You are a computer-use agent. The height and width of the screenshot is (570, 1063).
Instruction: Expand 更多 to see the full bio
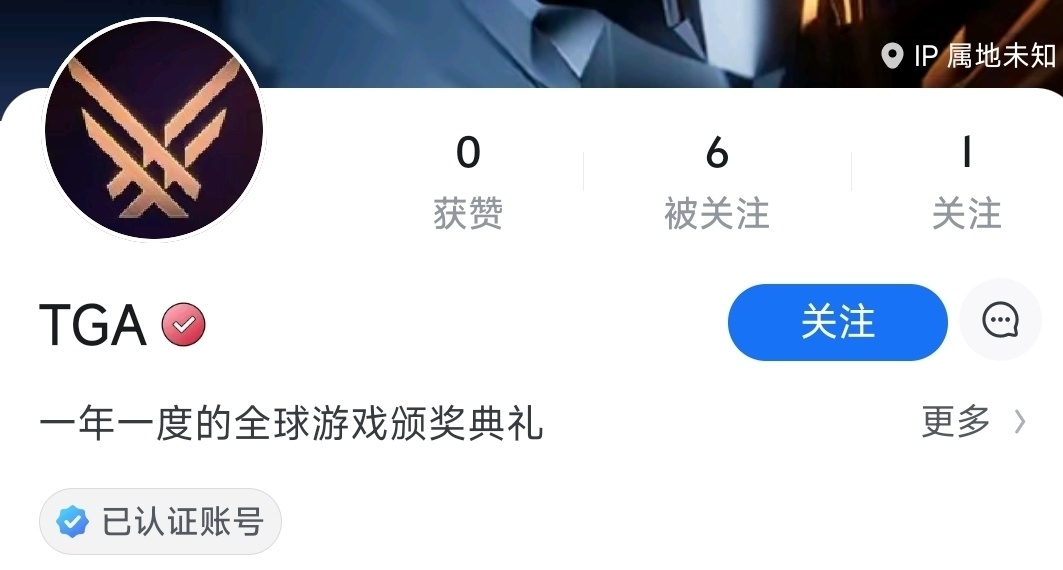(x=972, y=422)
